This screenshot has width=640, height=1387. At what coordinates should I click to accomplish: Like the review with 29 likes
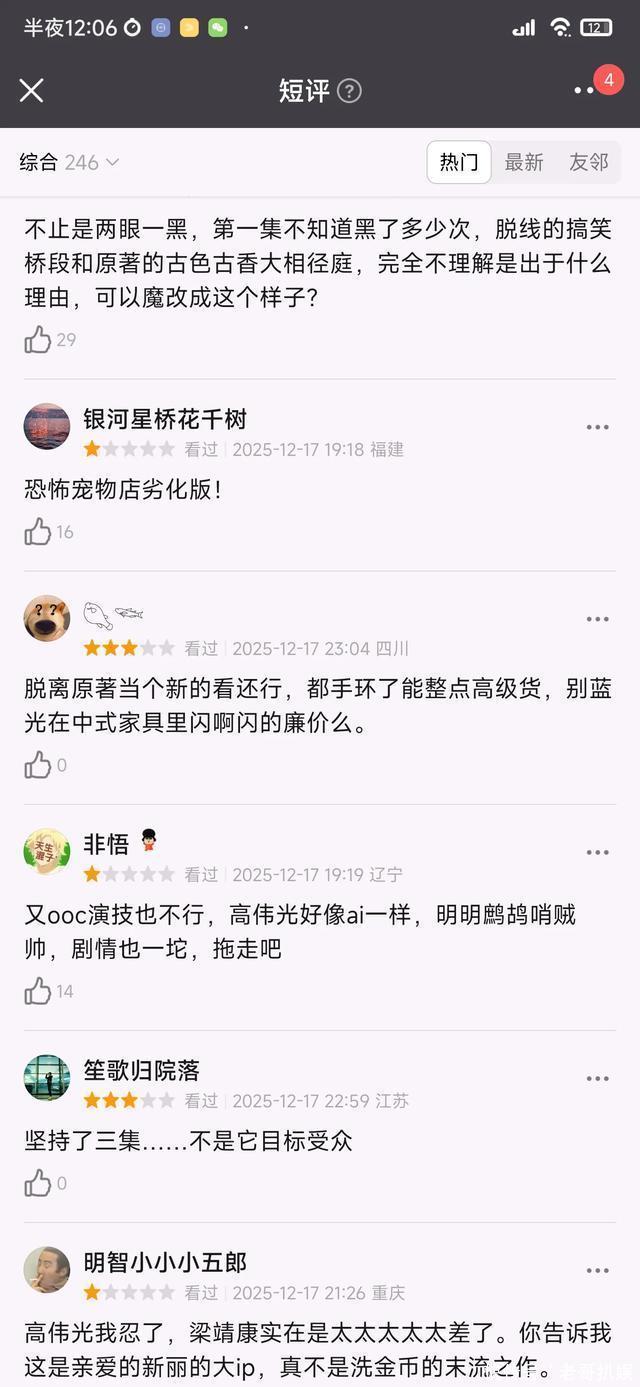coord(38,340)
